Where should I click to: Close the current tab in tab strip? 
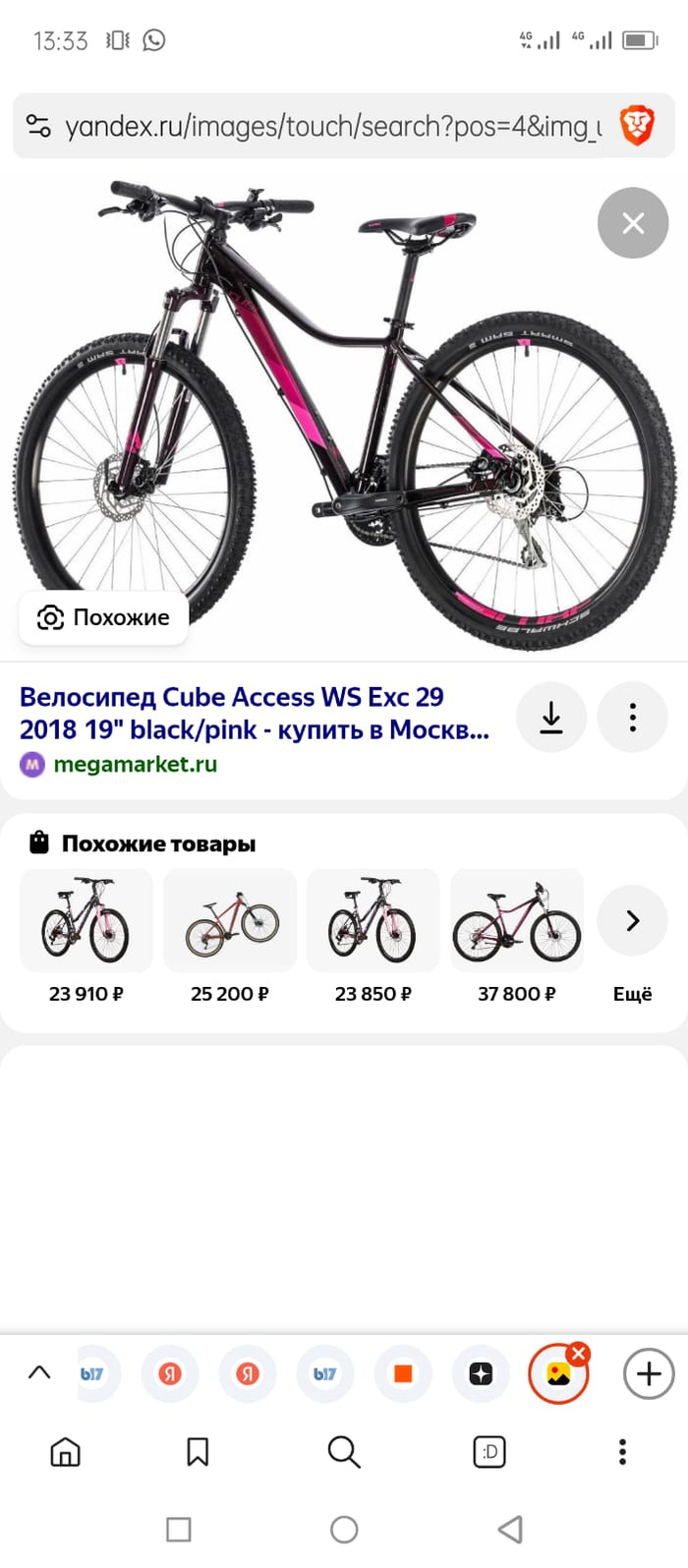[579, 1354]
